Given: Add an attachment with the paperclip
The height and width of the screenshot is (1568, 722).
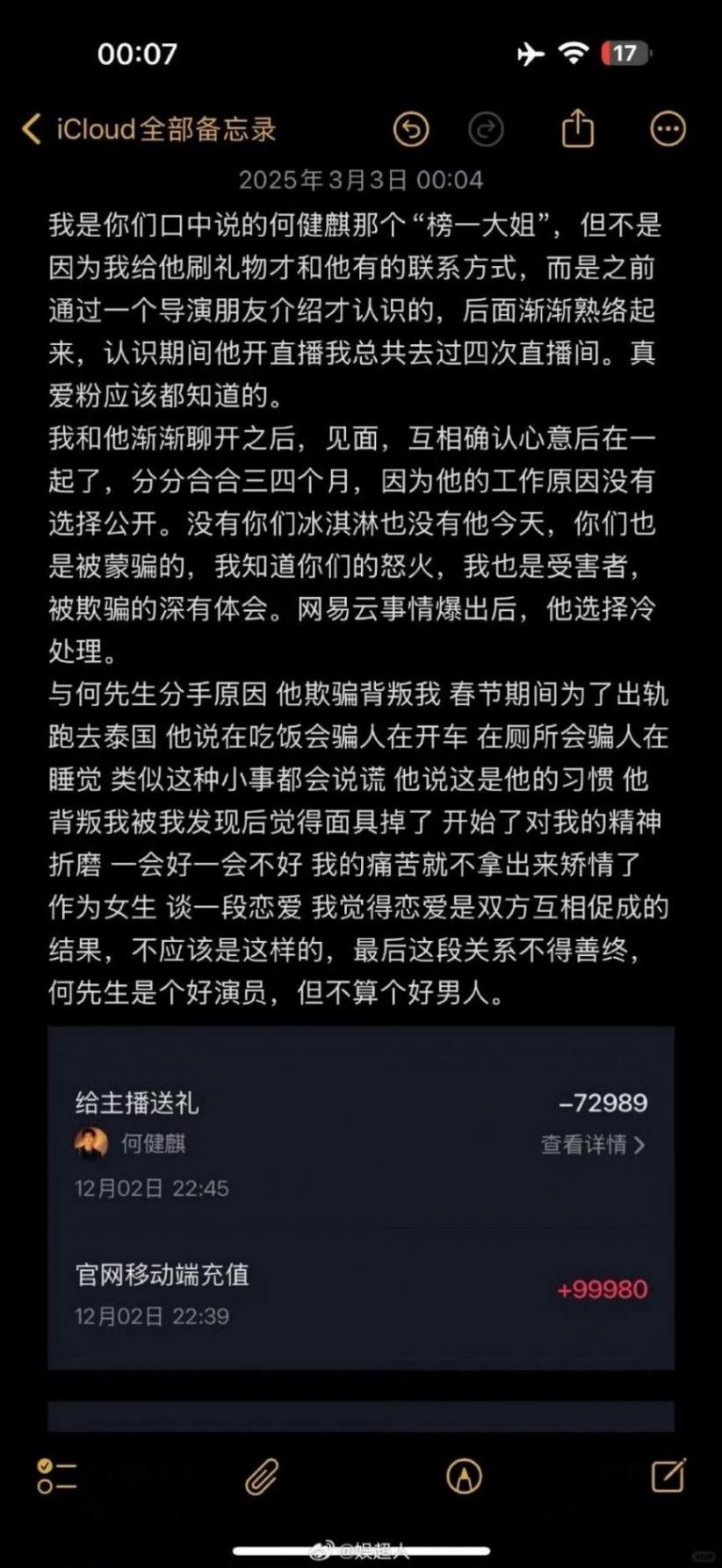Looking at the screenshot, I should click(x=262, y=1476).
